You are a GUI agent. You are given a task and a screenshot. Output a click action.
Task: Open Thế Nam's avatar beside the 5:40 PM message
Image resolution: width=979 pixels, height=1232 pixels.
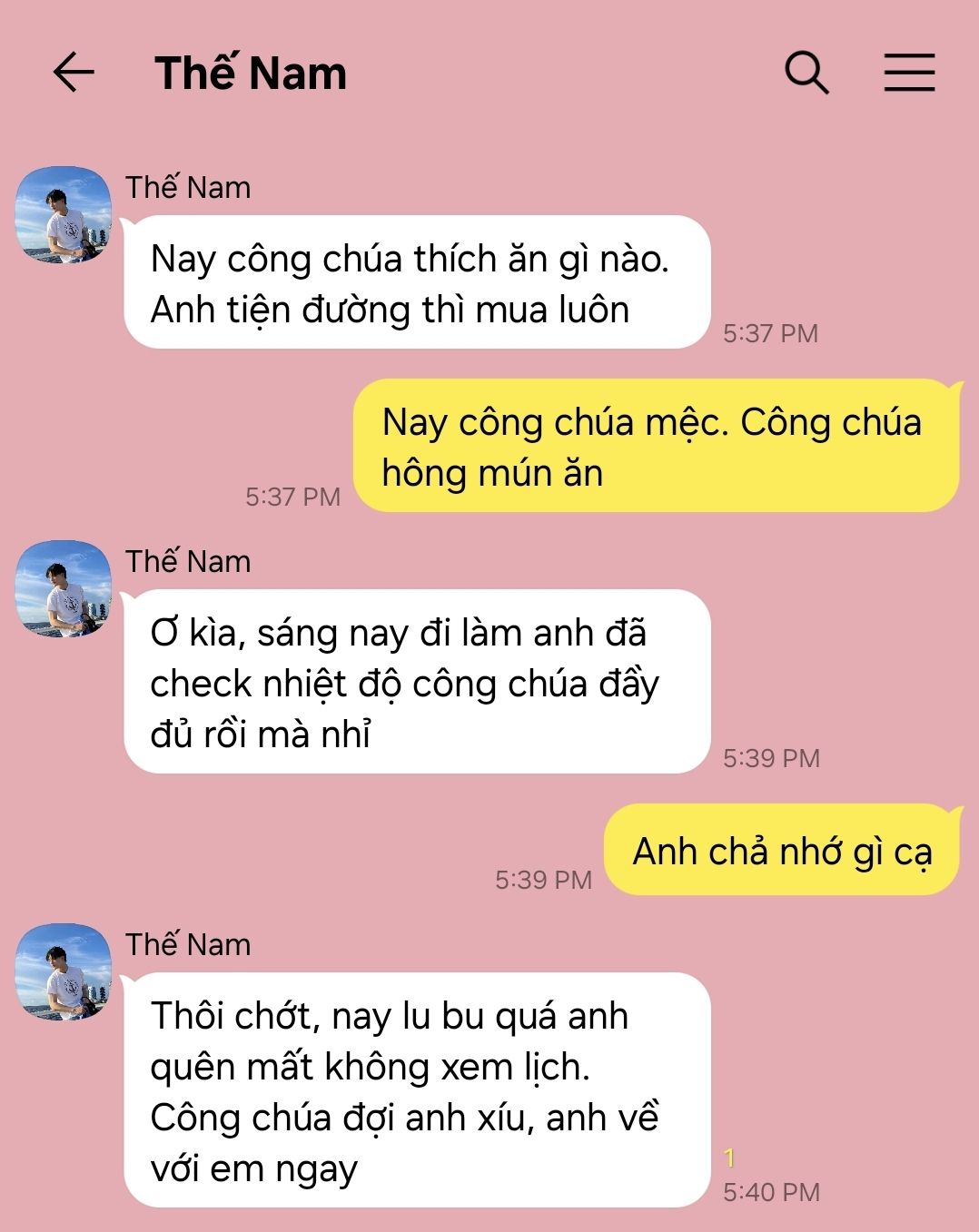coord(64,972)
